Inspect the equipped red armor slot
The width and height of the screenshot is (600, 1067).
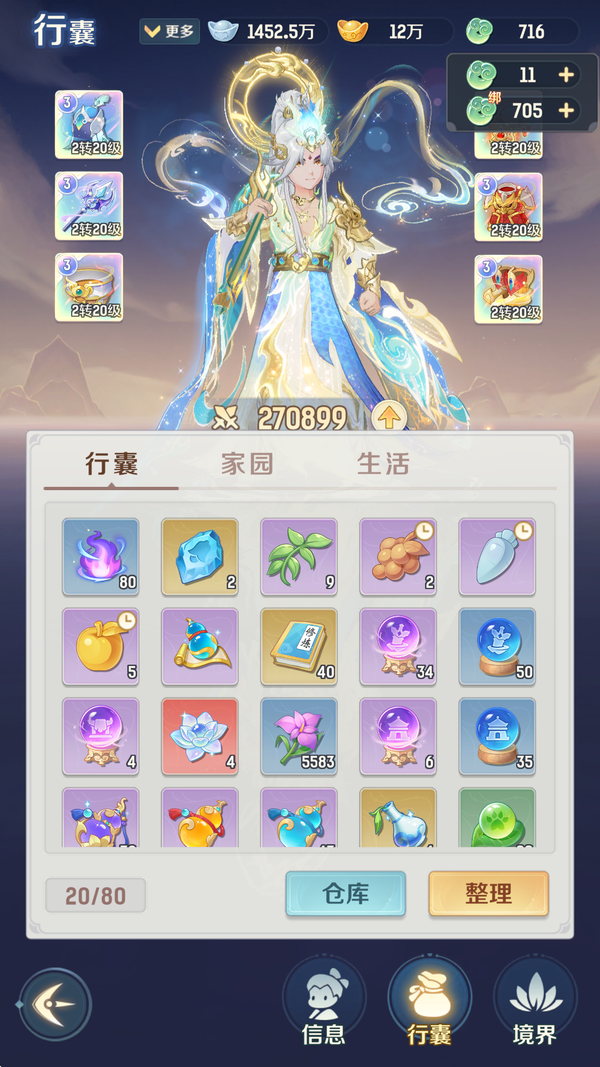[x=508, y=206]
